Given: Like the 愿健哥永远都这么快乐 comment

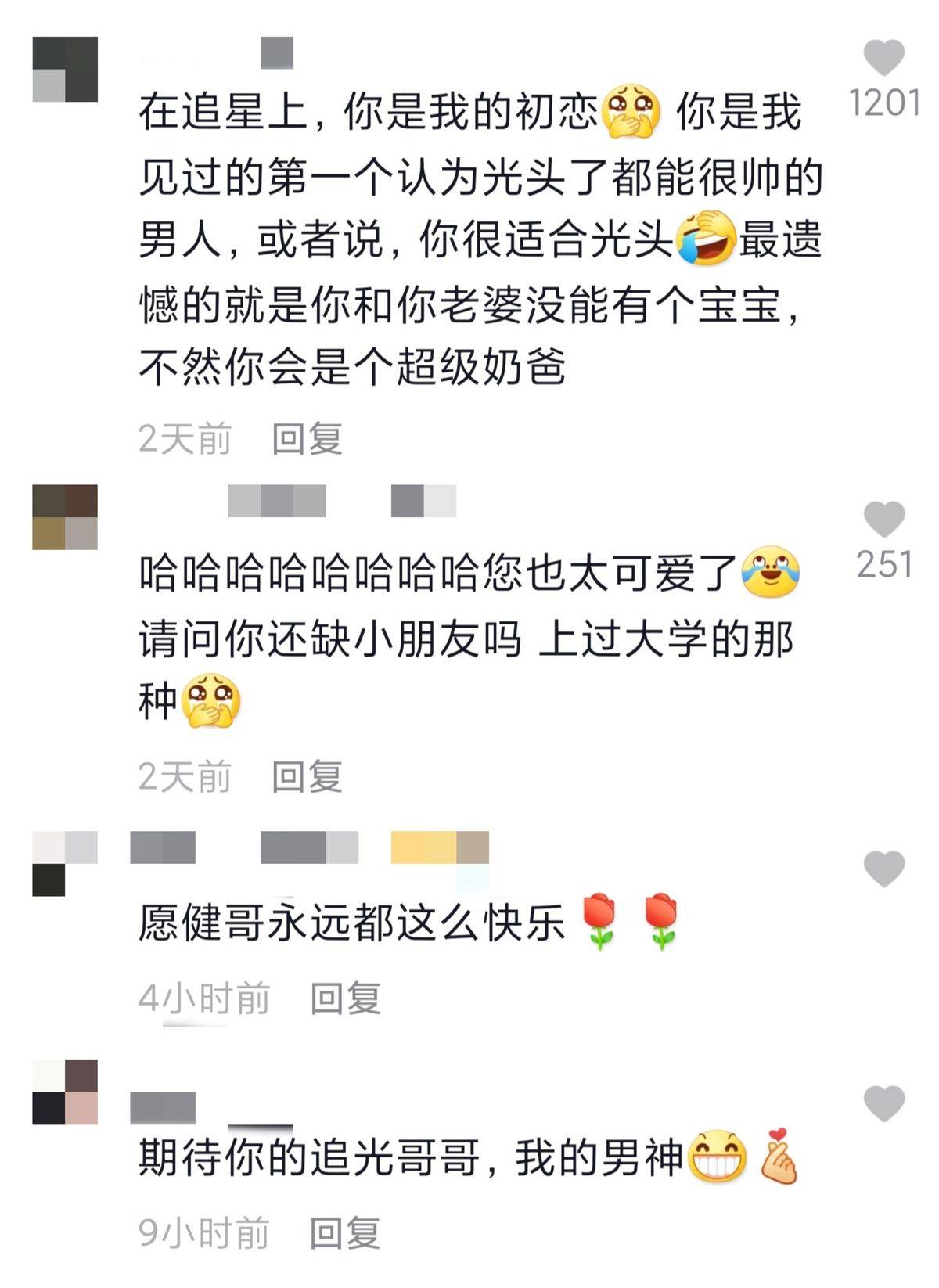Looking at the screenshot, I should click(x=883, y=869).
